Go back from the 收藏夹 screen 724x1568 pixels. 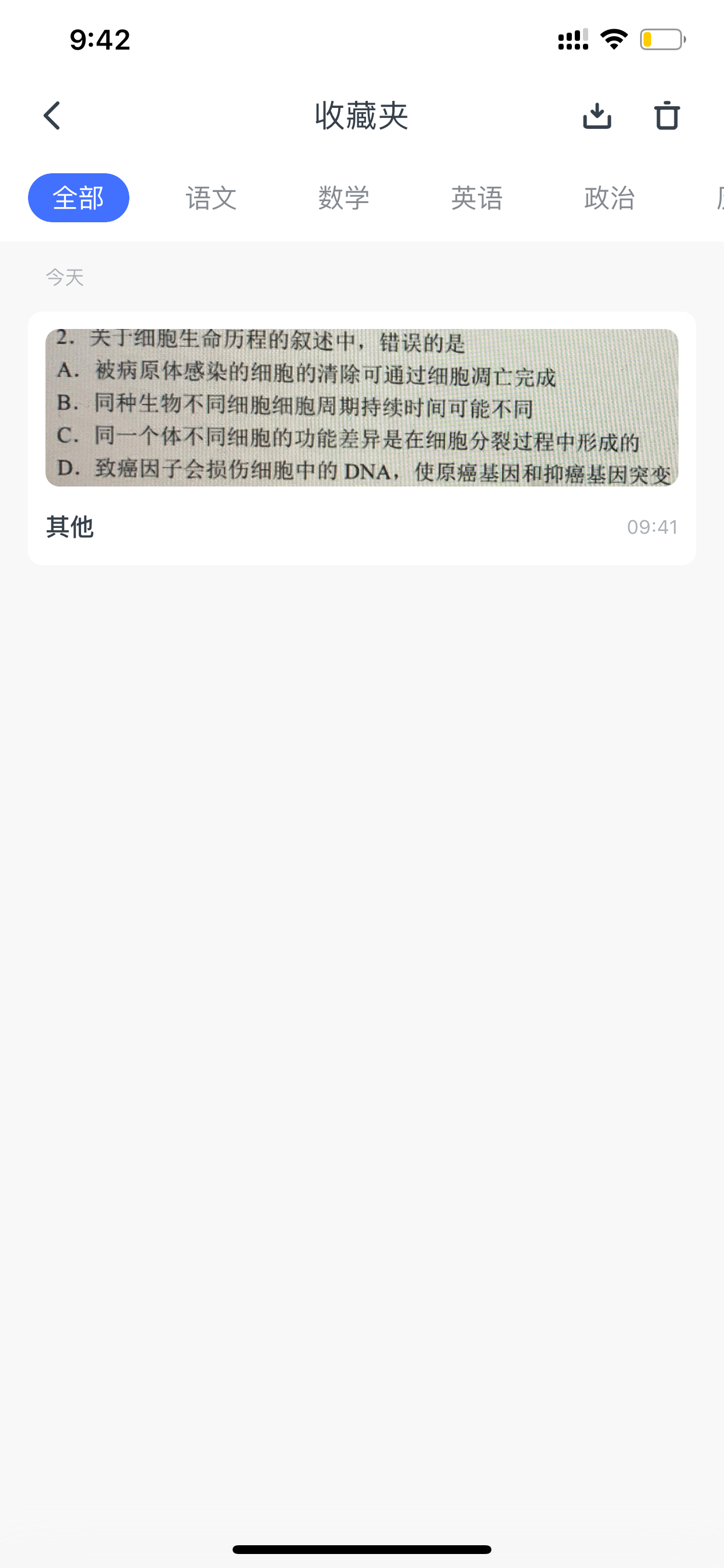(52, 116)
